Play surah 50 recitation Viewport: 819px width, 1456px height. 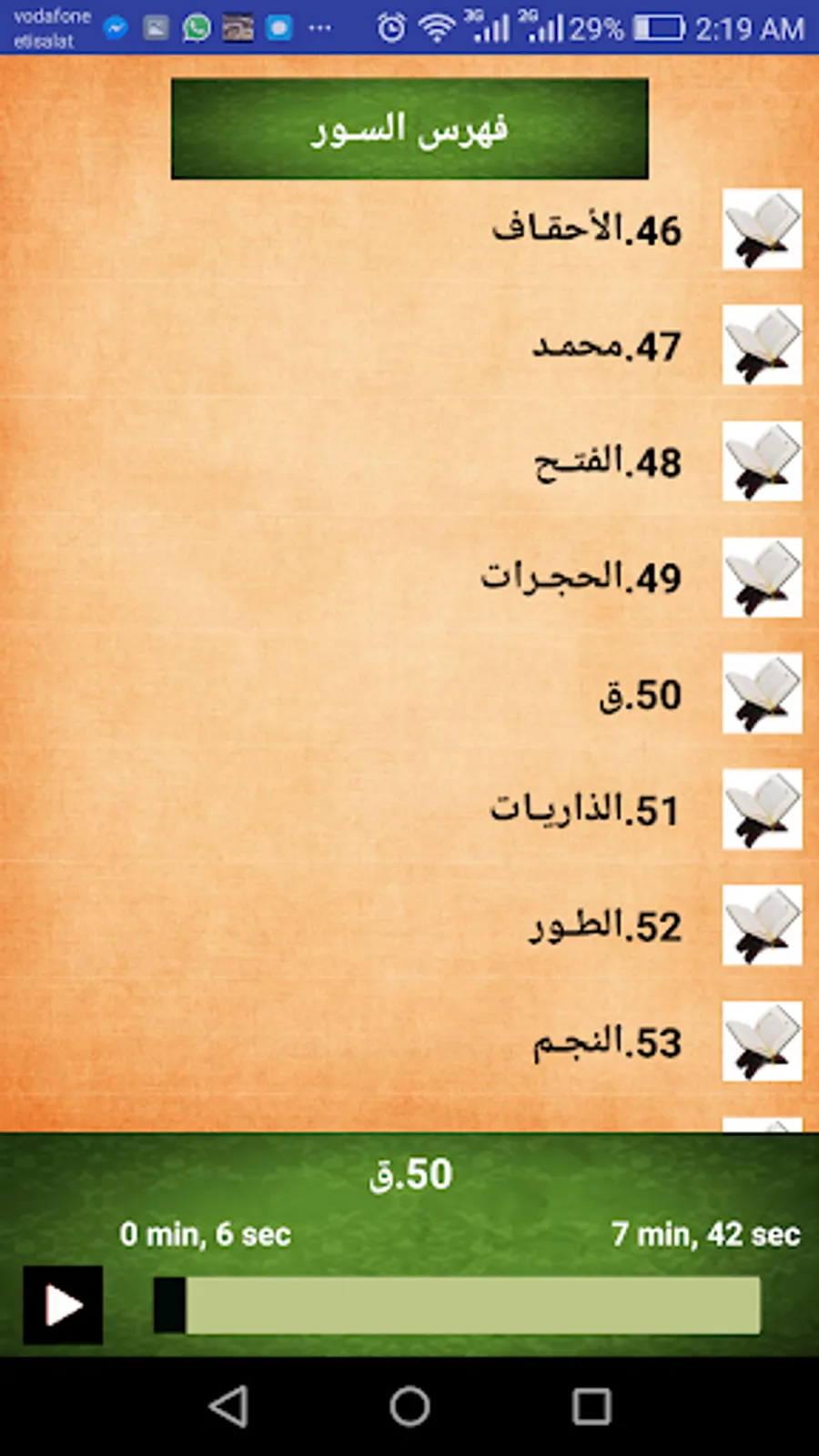pos(63,1305)
